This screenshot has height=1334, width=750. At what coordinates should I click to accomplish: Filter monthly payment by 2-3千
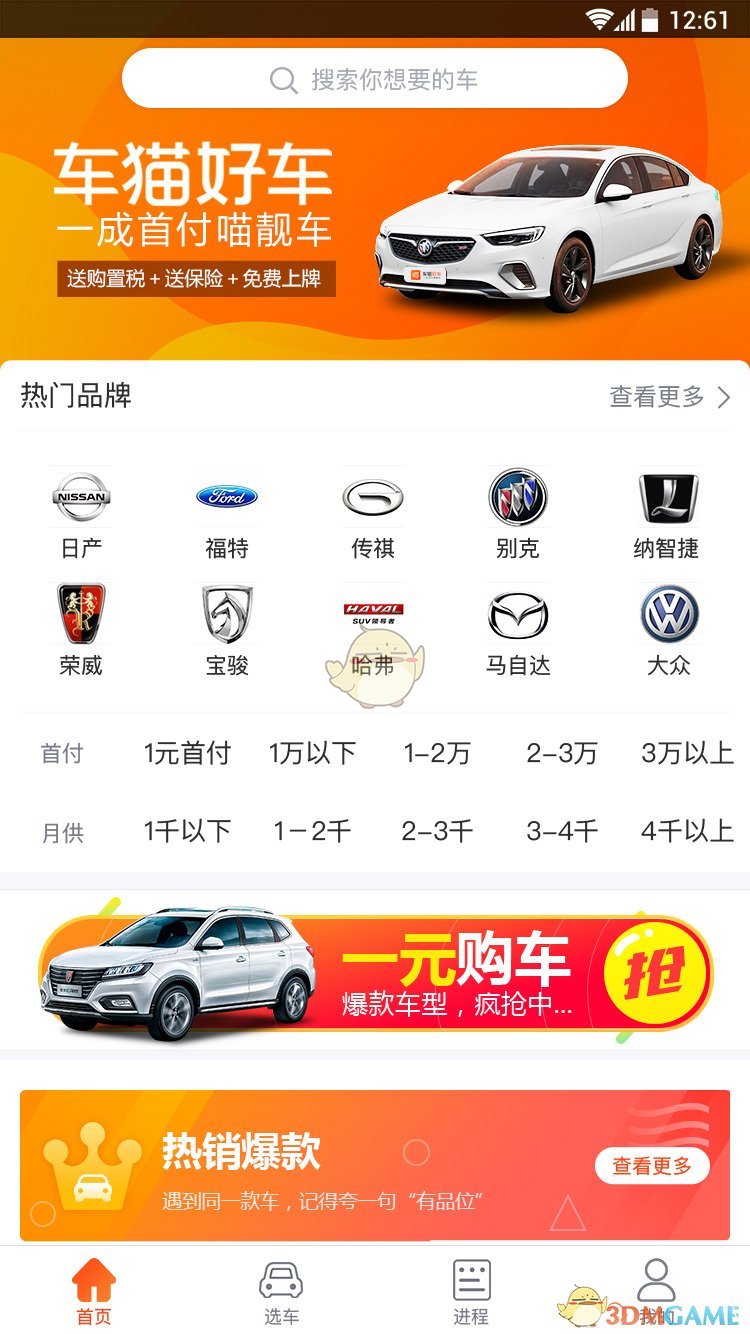(437, 831)
